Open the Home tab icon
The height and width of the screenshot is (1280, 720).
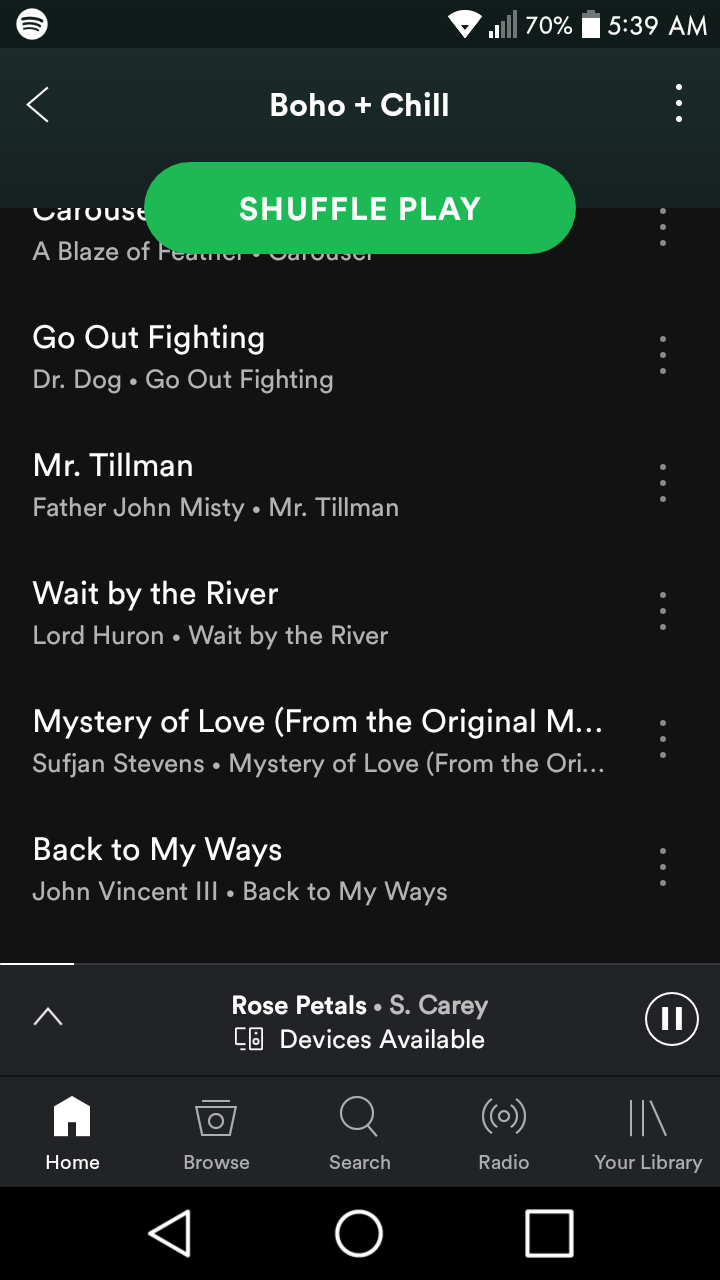tap(71, 1130)
